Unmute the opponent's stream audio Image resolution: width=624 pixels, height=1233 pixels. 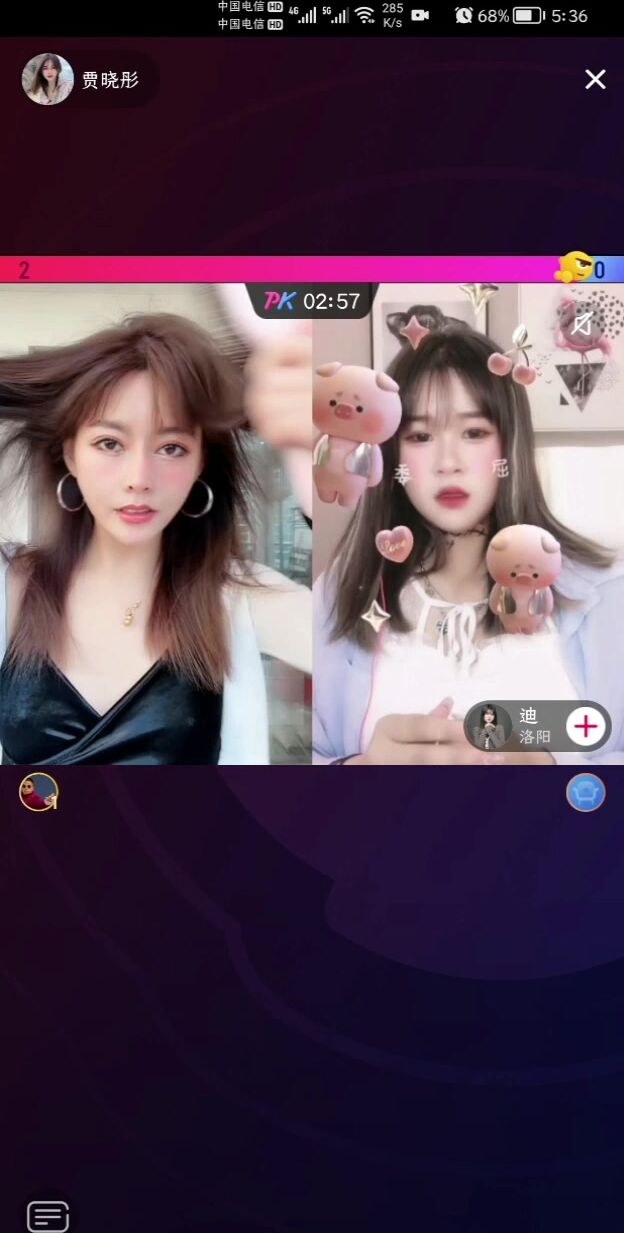(x=582, y=322)
